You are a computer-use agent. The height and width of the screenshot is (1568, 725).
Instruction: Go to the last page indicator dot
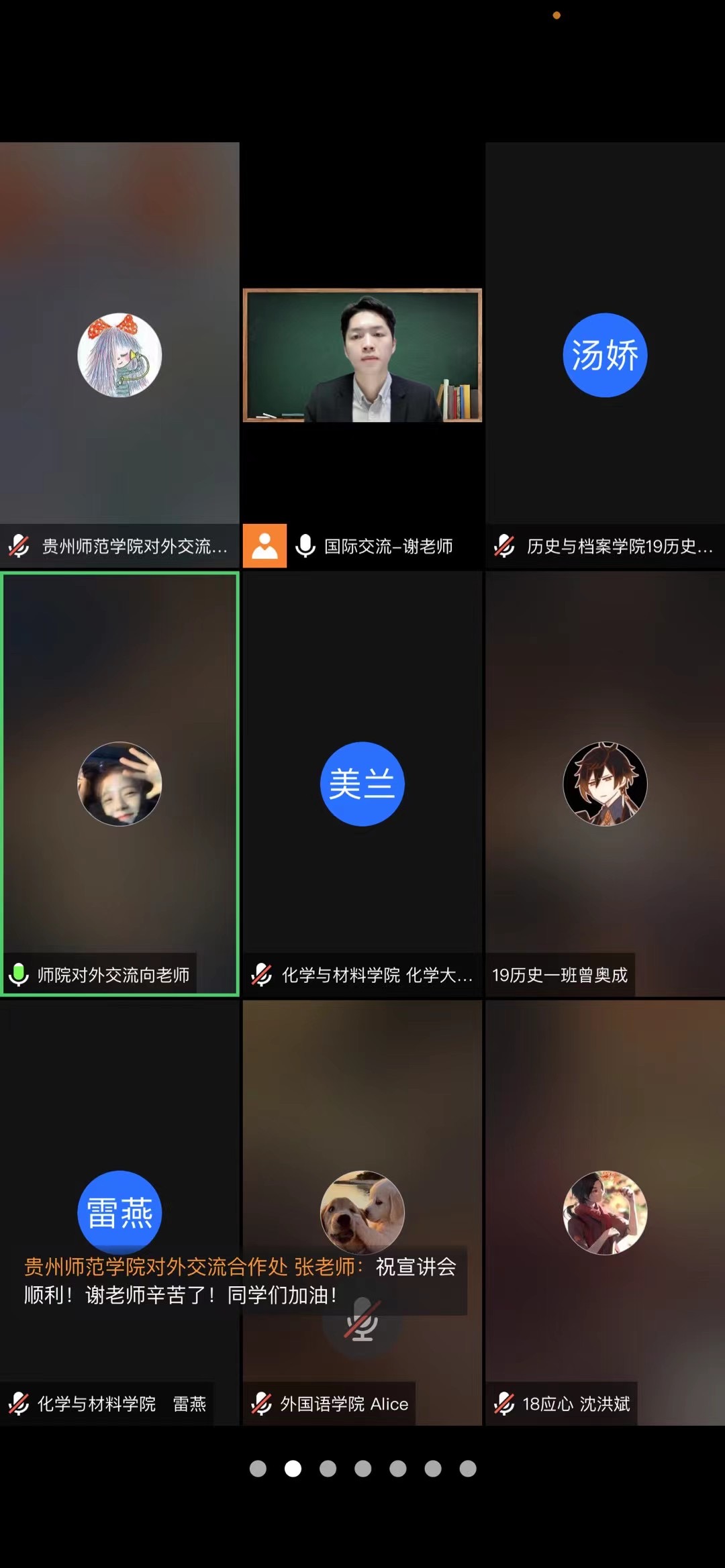click(x=468, y=1469)
